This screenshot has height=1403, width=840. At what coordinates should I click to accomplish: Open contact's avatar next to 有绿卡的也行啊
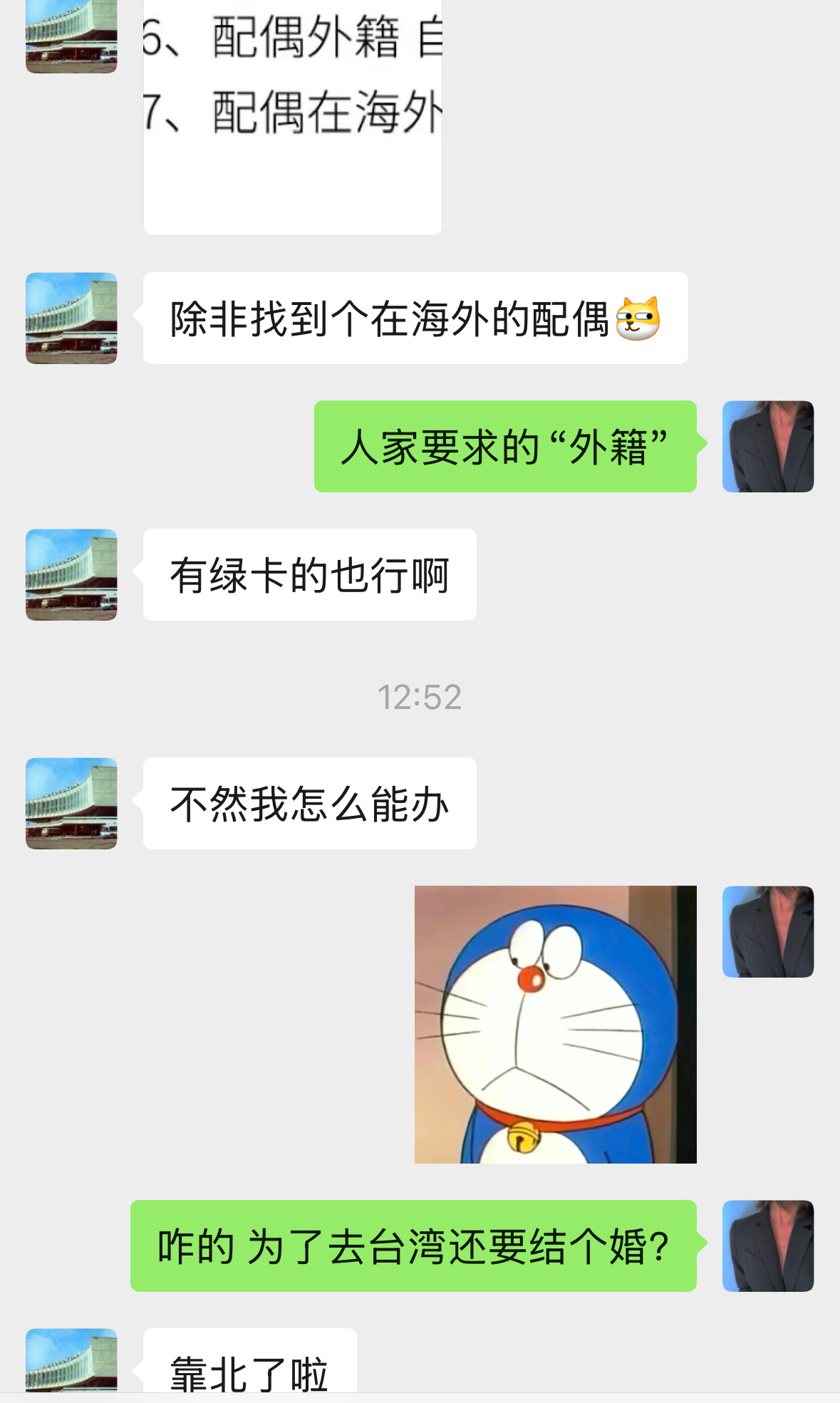[x=71, y=574]
